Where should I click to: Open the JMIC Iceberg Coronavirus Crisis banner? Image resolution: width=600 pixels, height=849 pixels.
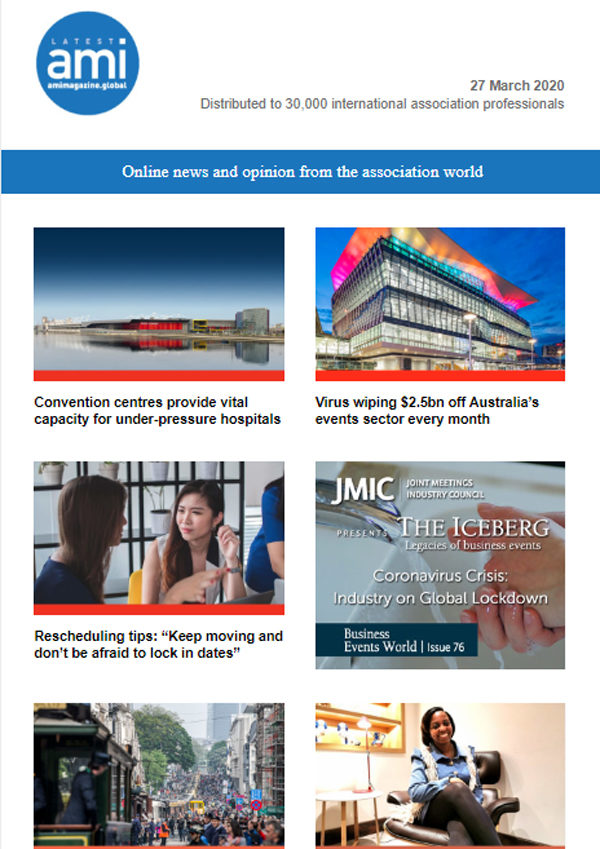(x=440, y=565)
